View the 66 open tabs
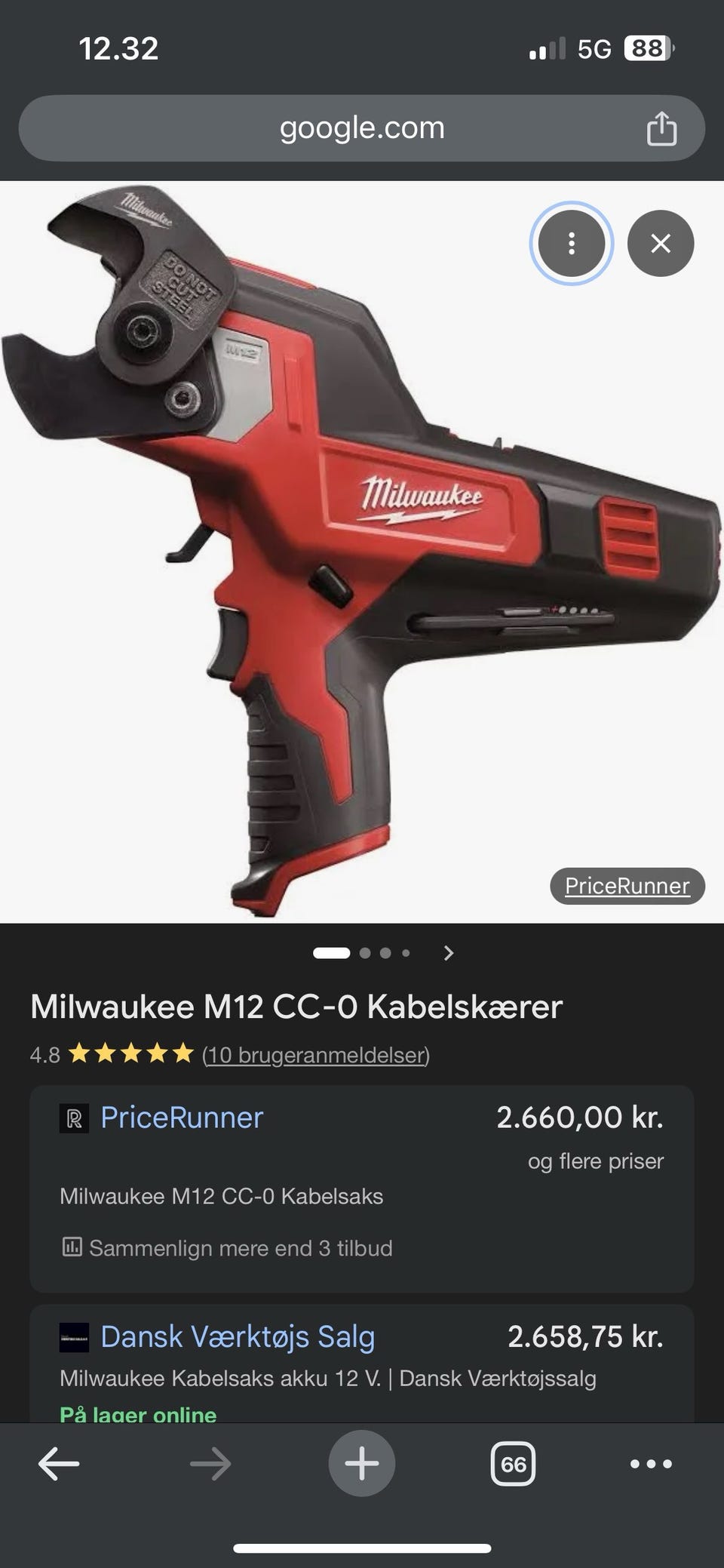Screen dimensions: 724x1568 pos(514,1464)
